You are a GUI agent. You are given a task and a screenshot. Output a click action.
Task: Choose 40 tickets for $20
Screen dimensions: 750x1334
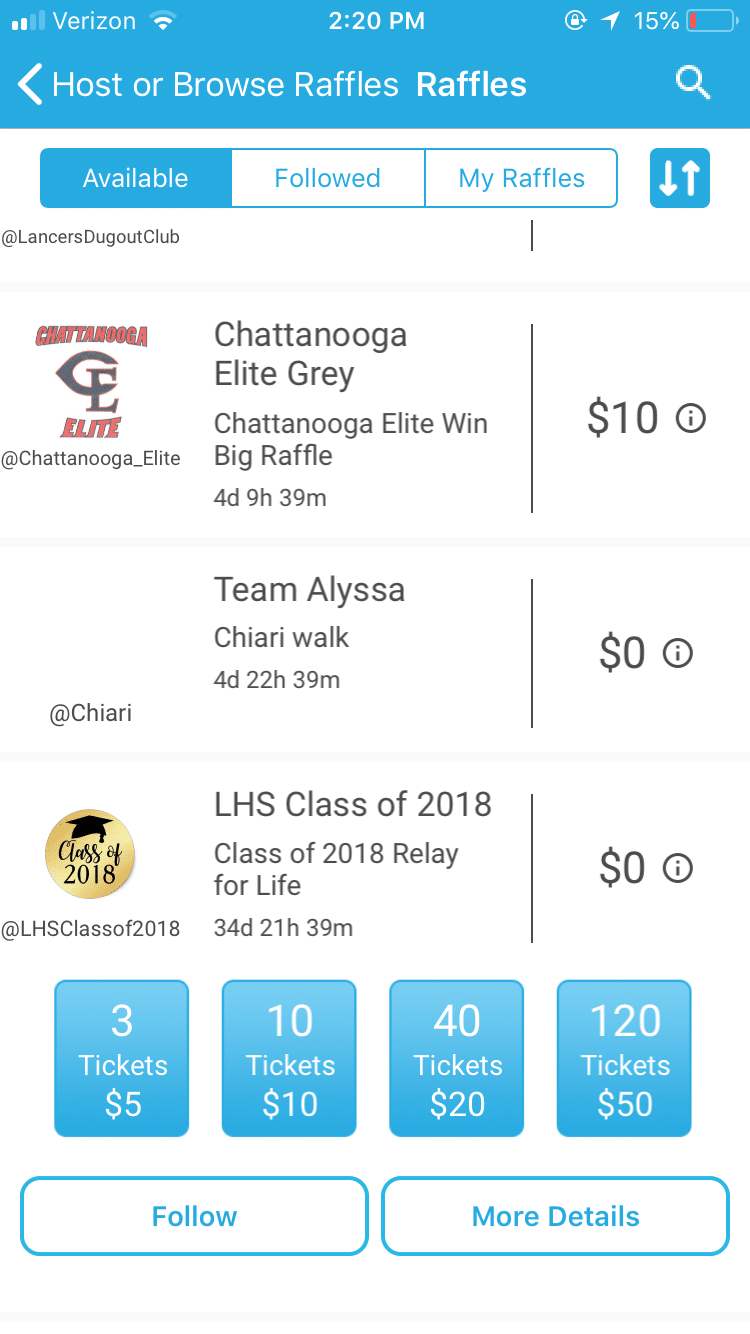[457, 1059]
